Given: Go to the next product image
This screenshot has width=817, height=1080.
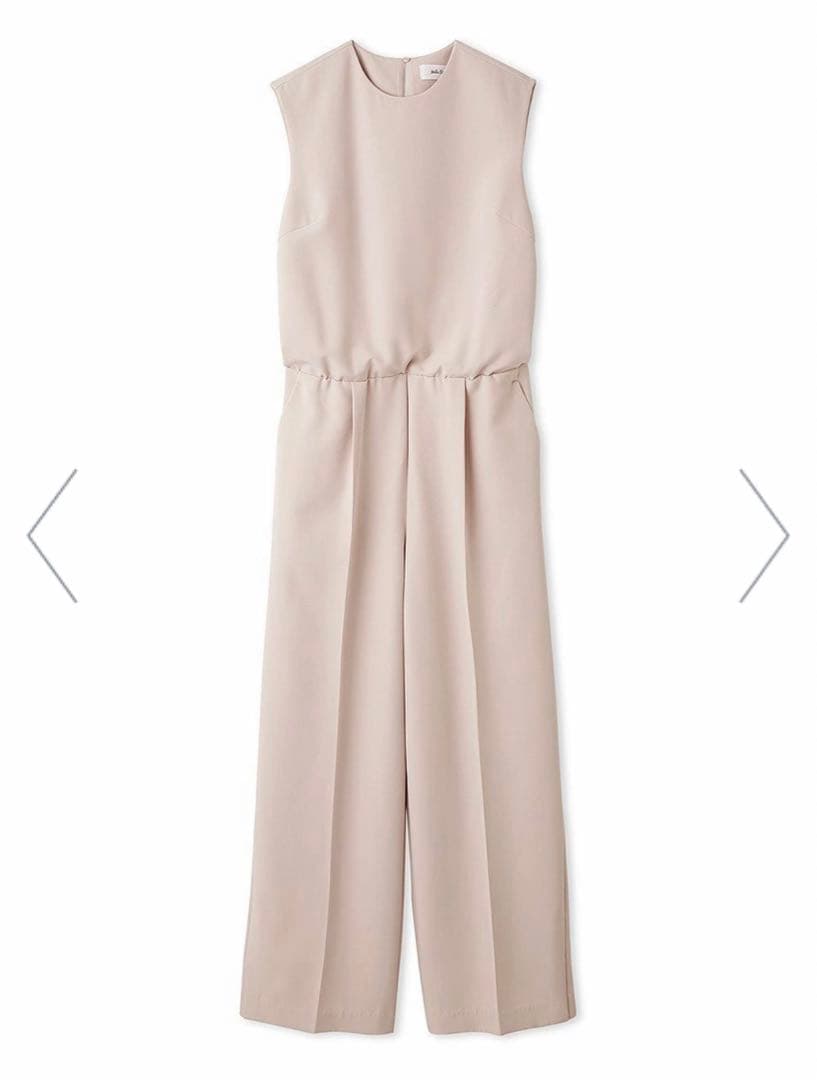Looking at the screenshot, I should pos(764,536).
